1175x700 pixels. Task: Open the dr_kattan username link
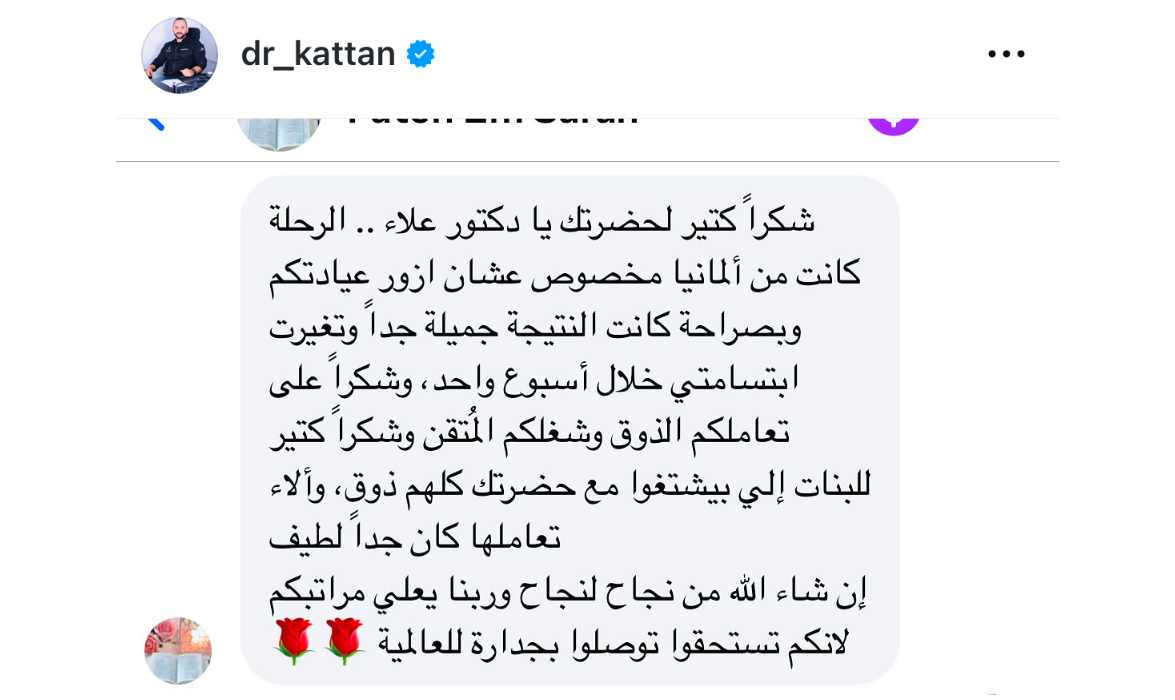[318, 54]
